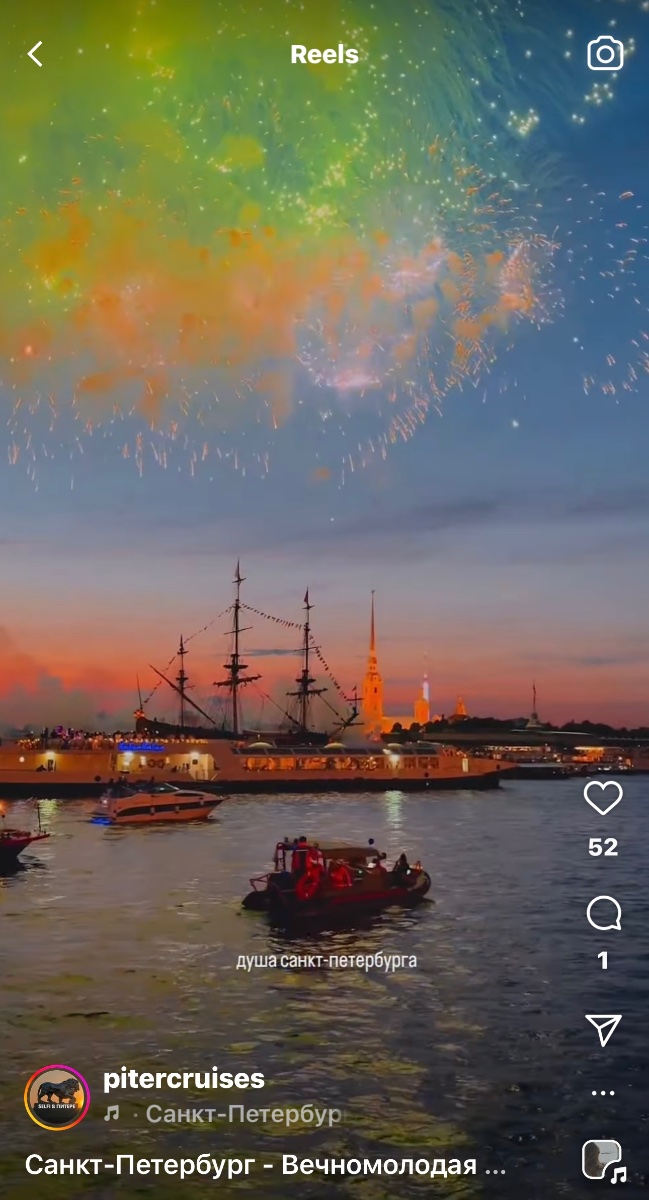This screenshot has width=649, height=1200.
Task: Open the camera to create a reel
Action: 604,54
